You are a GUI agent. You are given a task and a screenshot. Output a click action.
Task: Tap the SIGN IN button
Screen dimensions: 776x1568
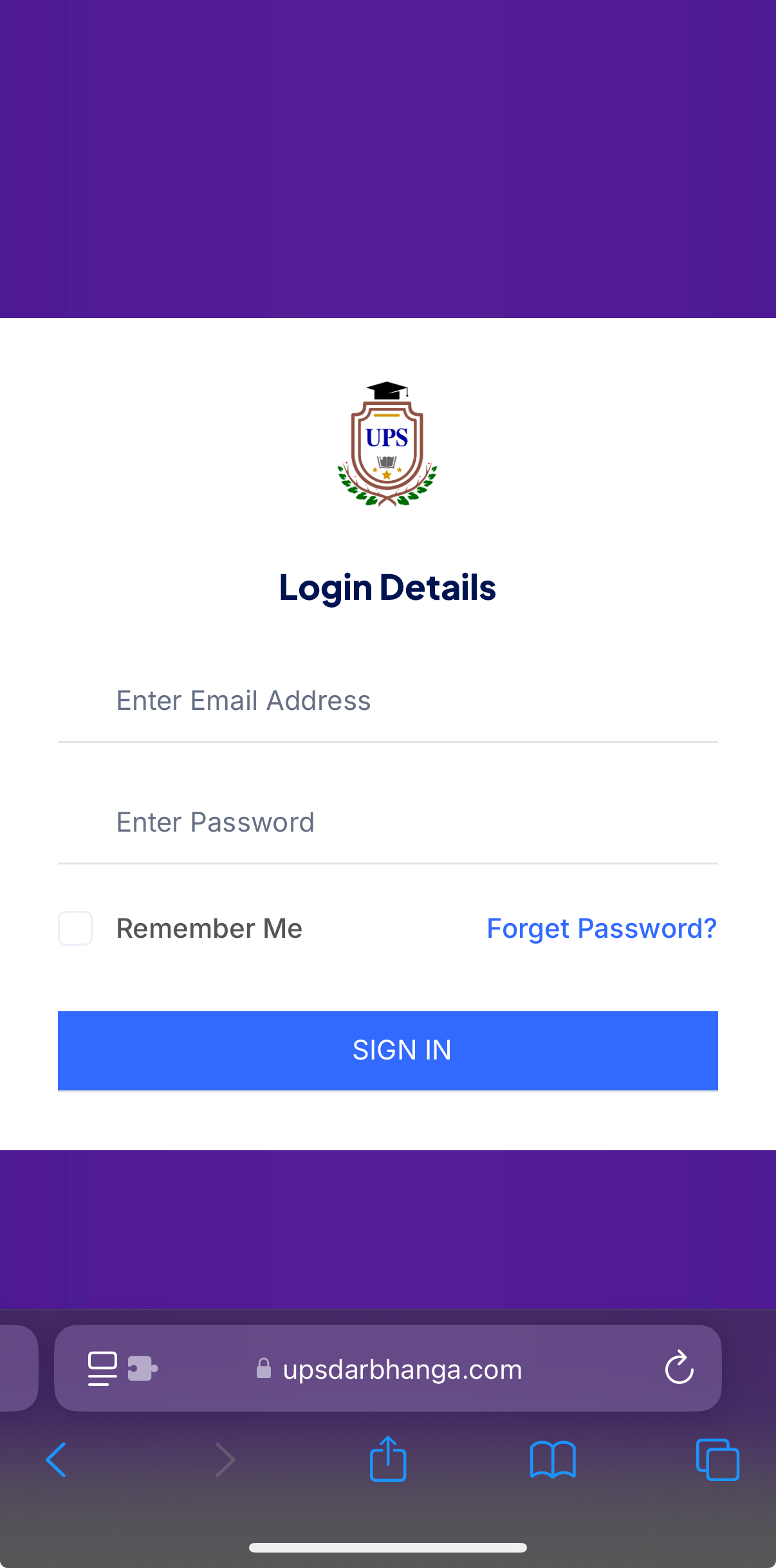pyautogui.click(x=387, y=1050)
